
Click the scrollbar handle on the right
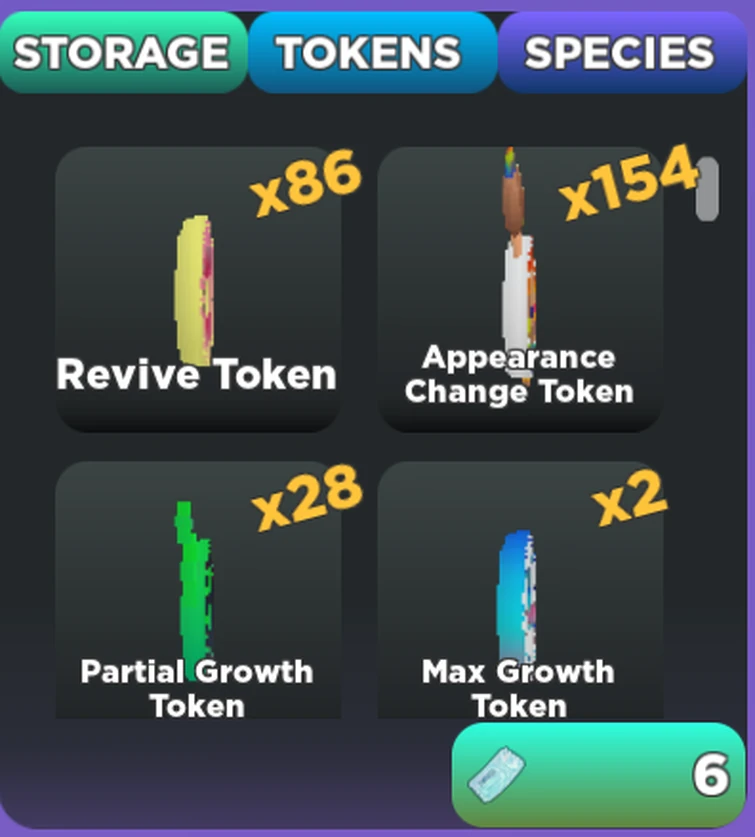point(707,192)
